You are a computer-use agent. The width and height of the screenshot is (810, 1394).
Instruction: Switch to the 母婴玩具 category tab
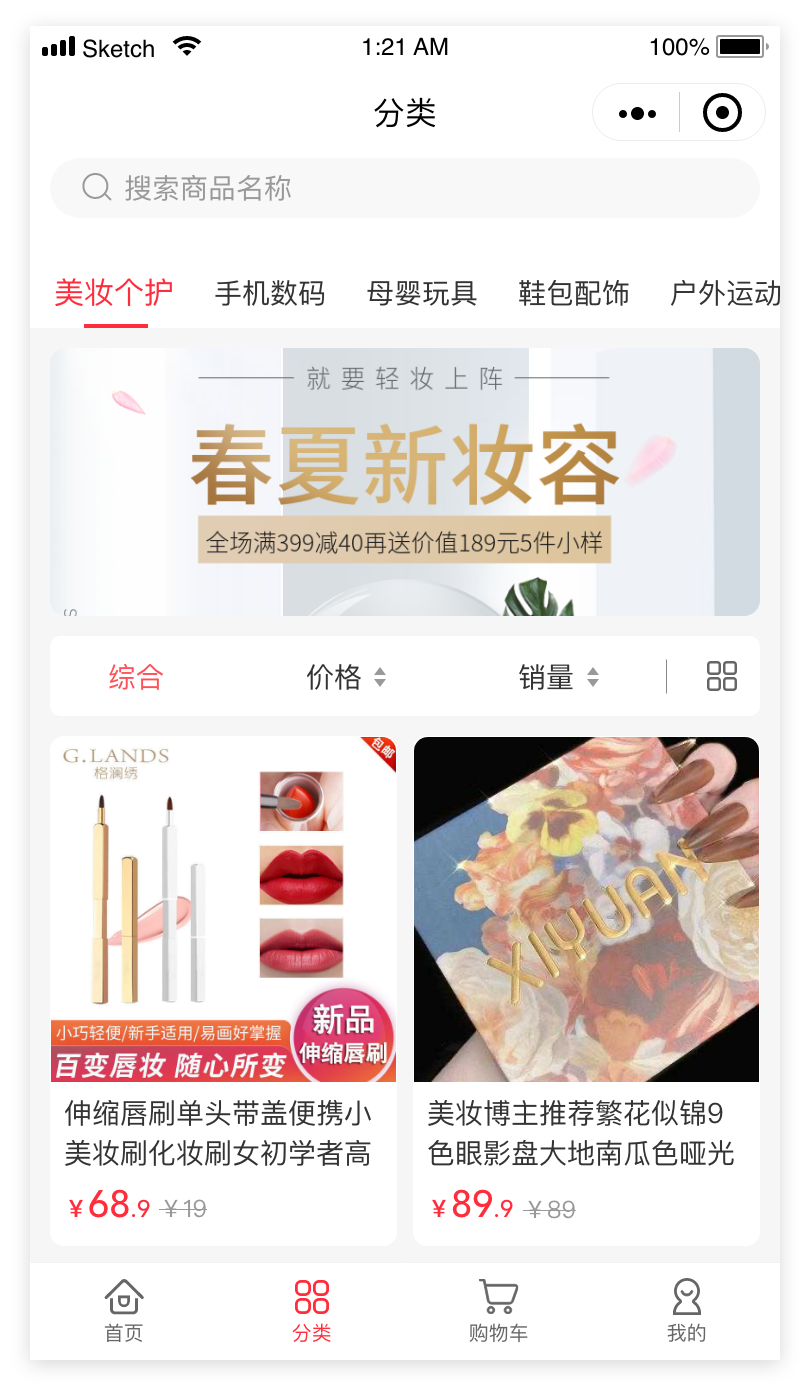click(x=422, y=293)
